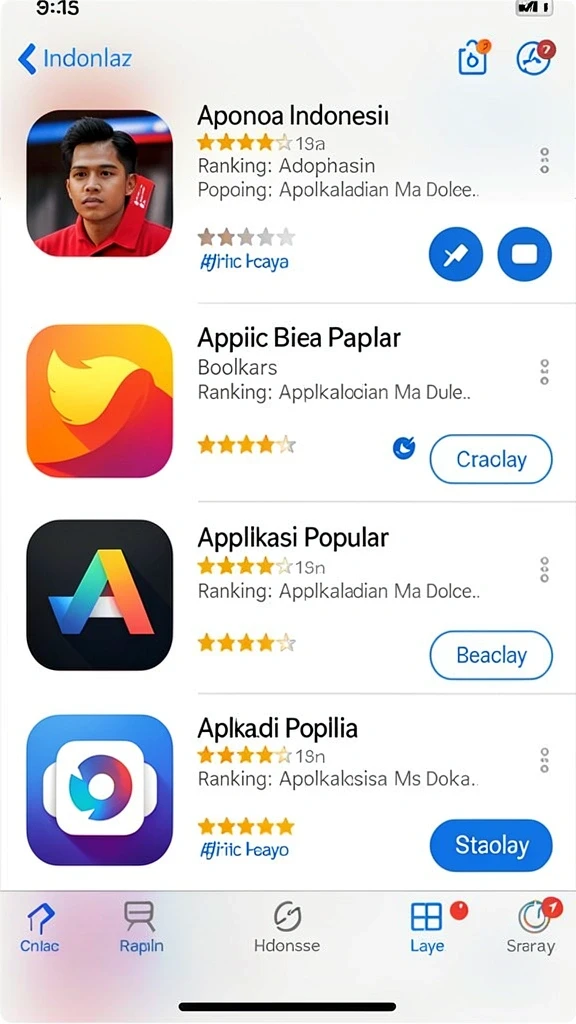Switch to the Hdonsse tab
This screenshot has height=1024, width=576.
tap(287, 927)
